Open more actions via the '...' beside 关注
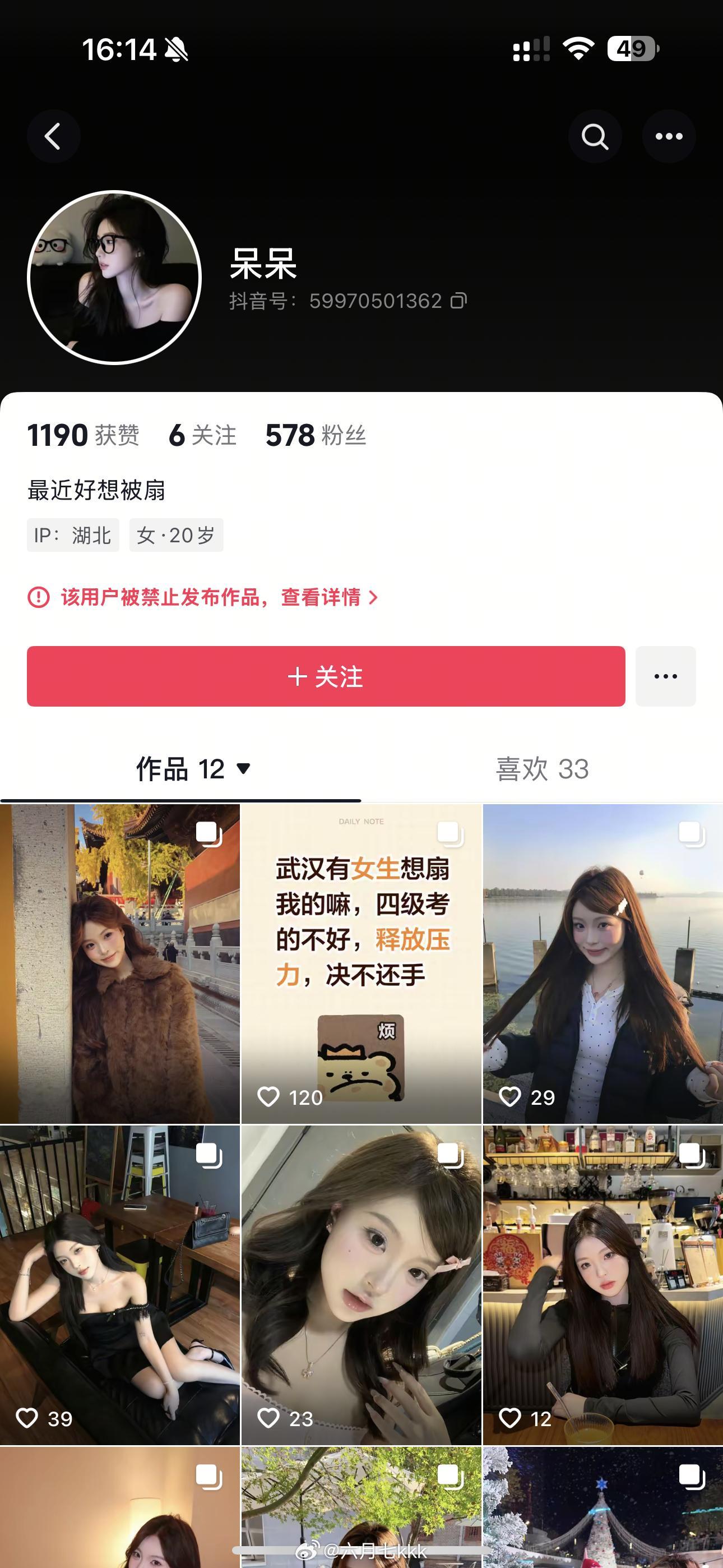723x1568 pixels. [x=665, y=676]
